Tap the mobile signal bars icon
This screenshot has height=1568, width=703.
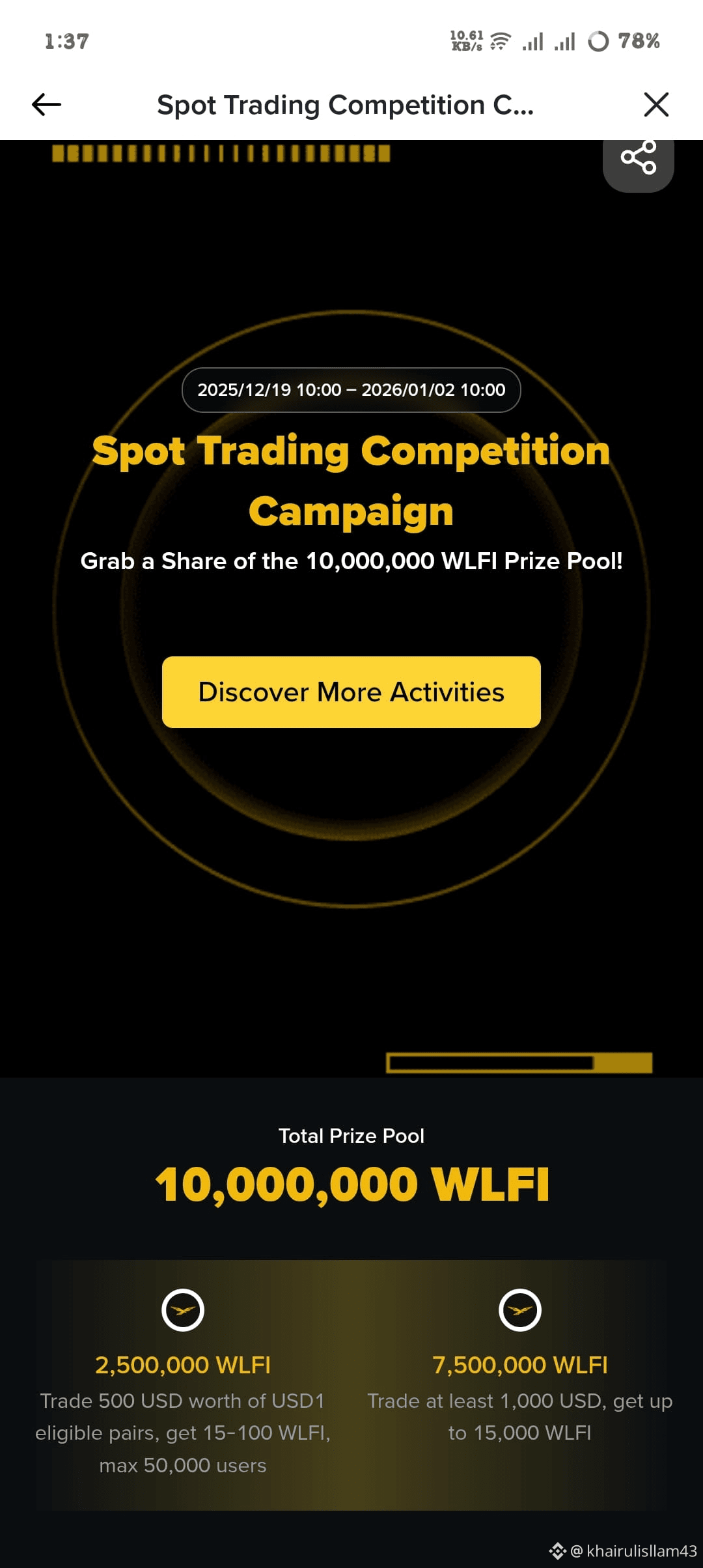click(534, 41)
